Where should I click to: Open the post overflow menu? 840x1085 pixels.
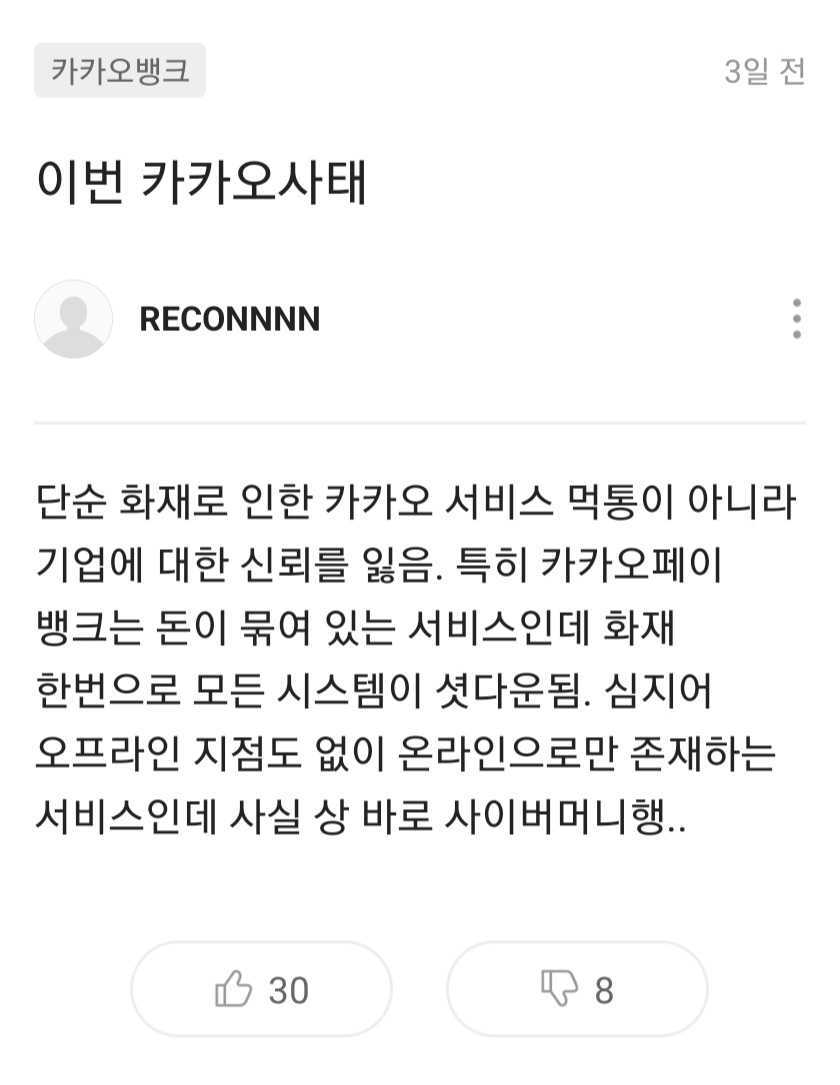pos(796,319)
